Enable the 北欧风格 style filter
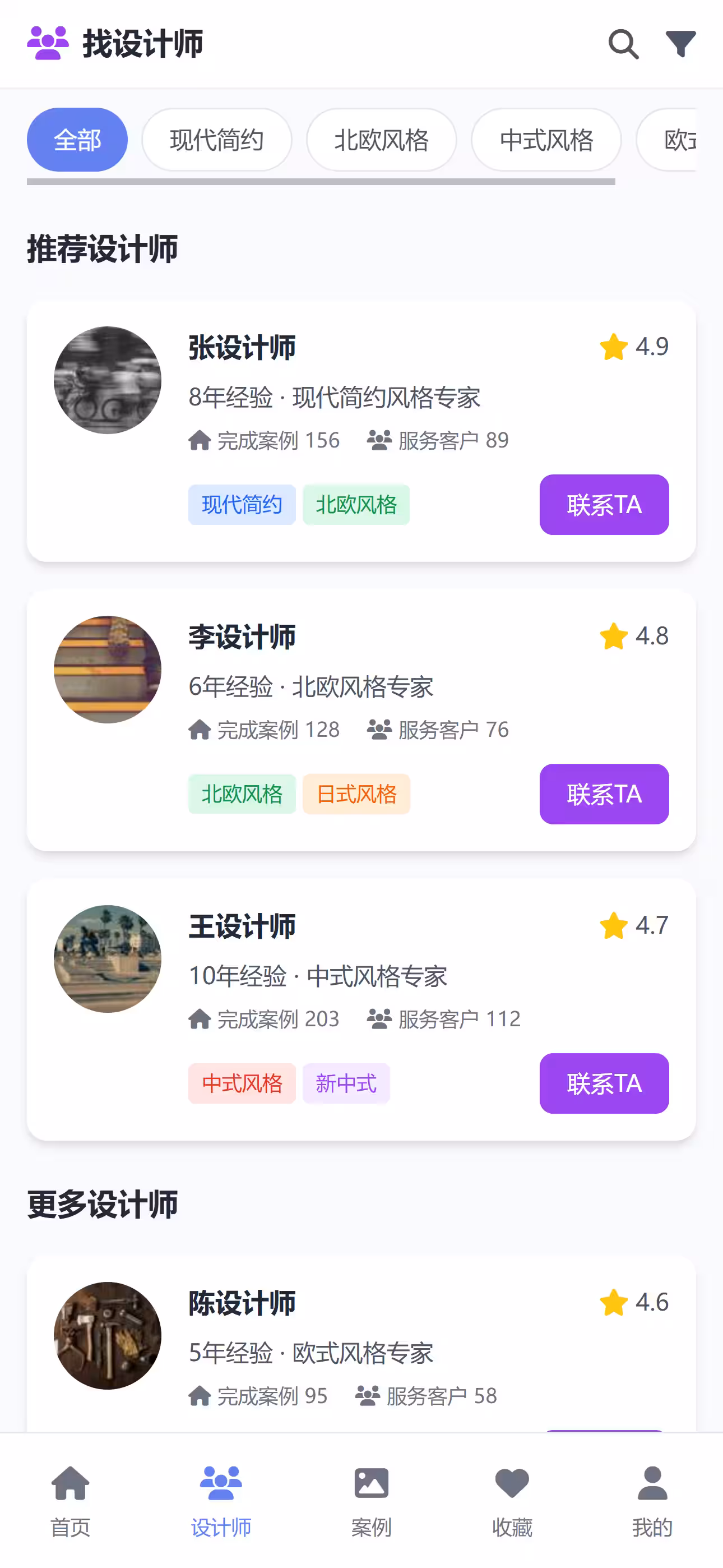The image size is (723, 1568). coord(382,140)
